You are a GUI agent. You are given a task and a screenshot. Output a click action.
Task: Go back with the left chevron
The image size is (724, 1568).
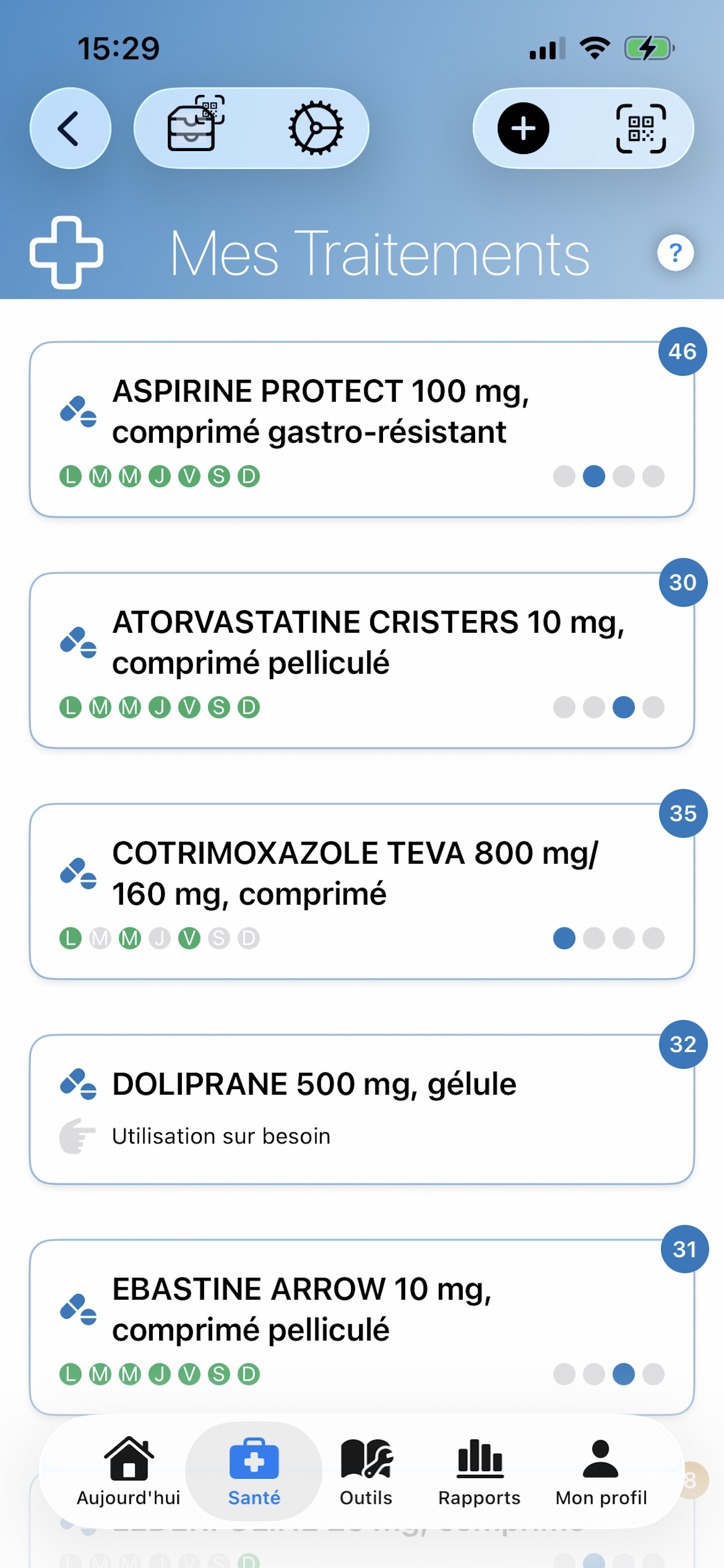point(70,128)
